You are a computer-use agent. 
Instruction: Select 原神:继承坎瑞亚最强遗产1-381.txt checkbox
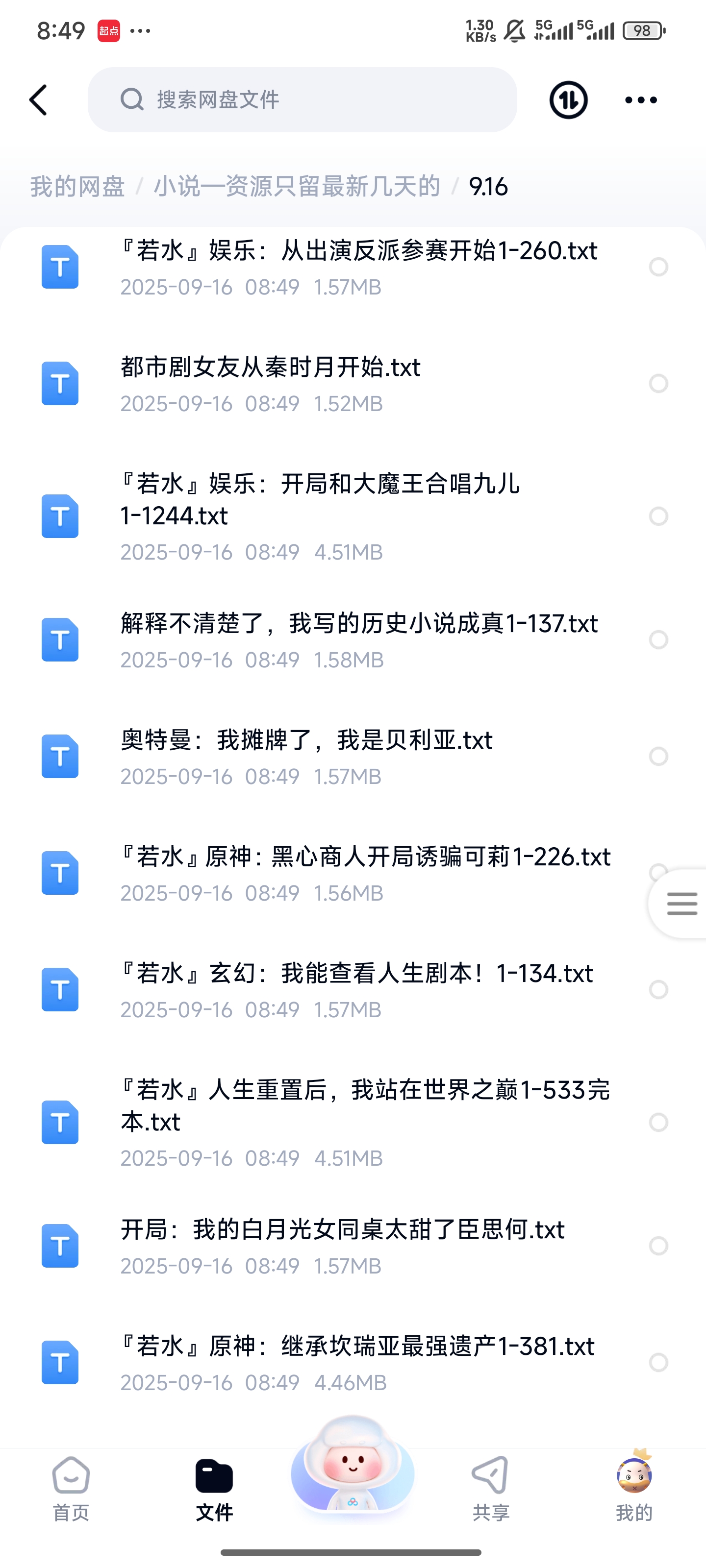click(658, 1362)
